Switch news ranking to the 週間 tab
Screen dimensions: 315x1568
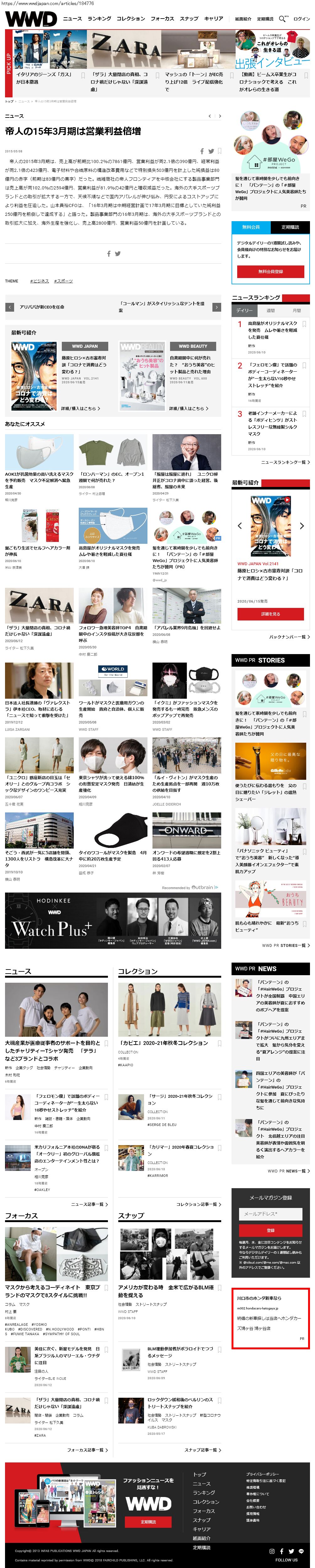click(271, 310)
